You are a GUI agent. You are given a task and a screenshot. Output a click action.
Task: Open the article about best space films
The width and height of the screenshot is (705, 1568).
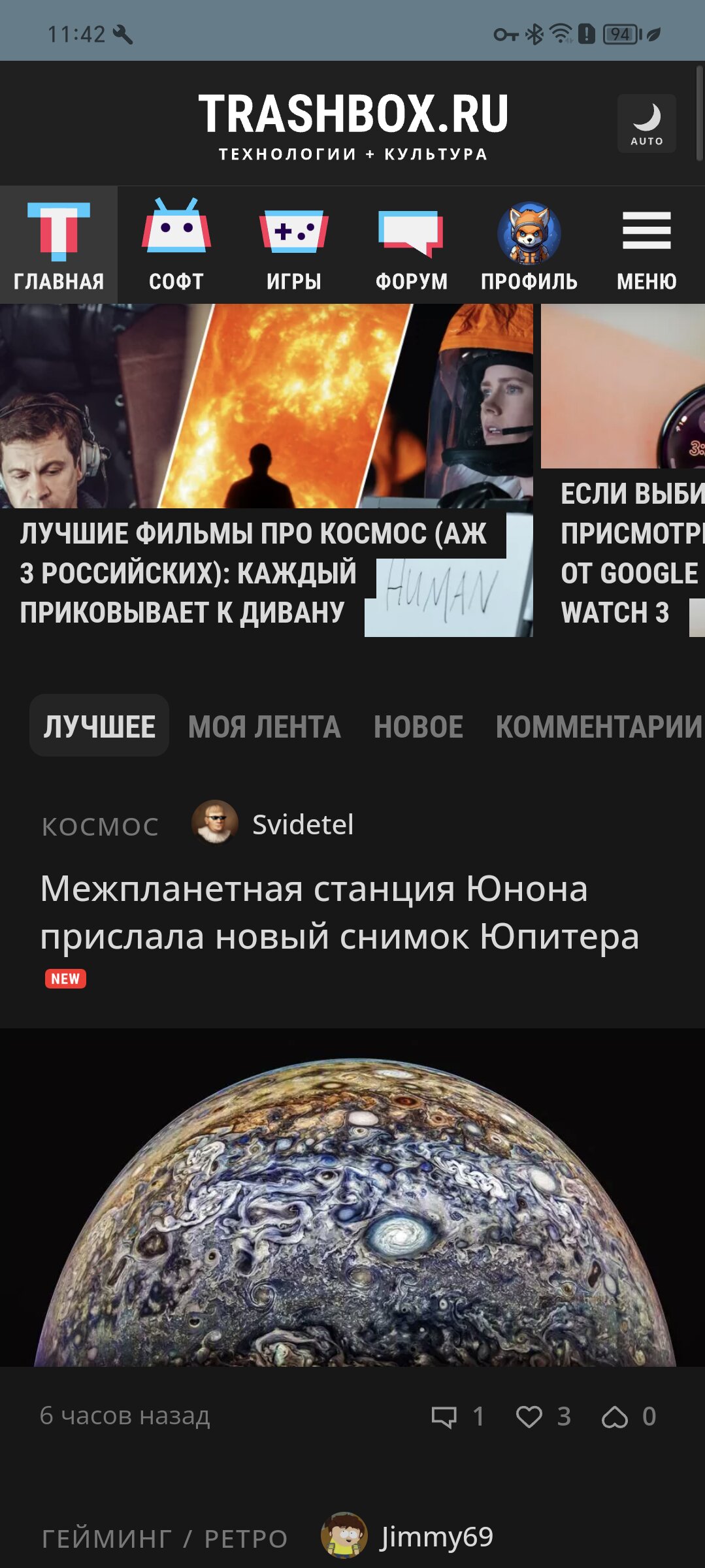[x=255, y=572]
